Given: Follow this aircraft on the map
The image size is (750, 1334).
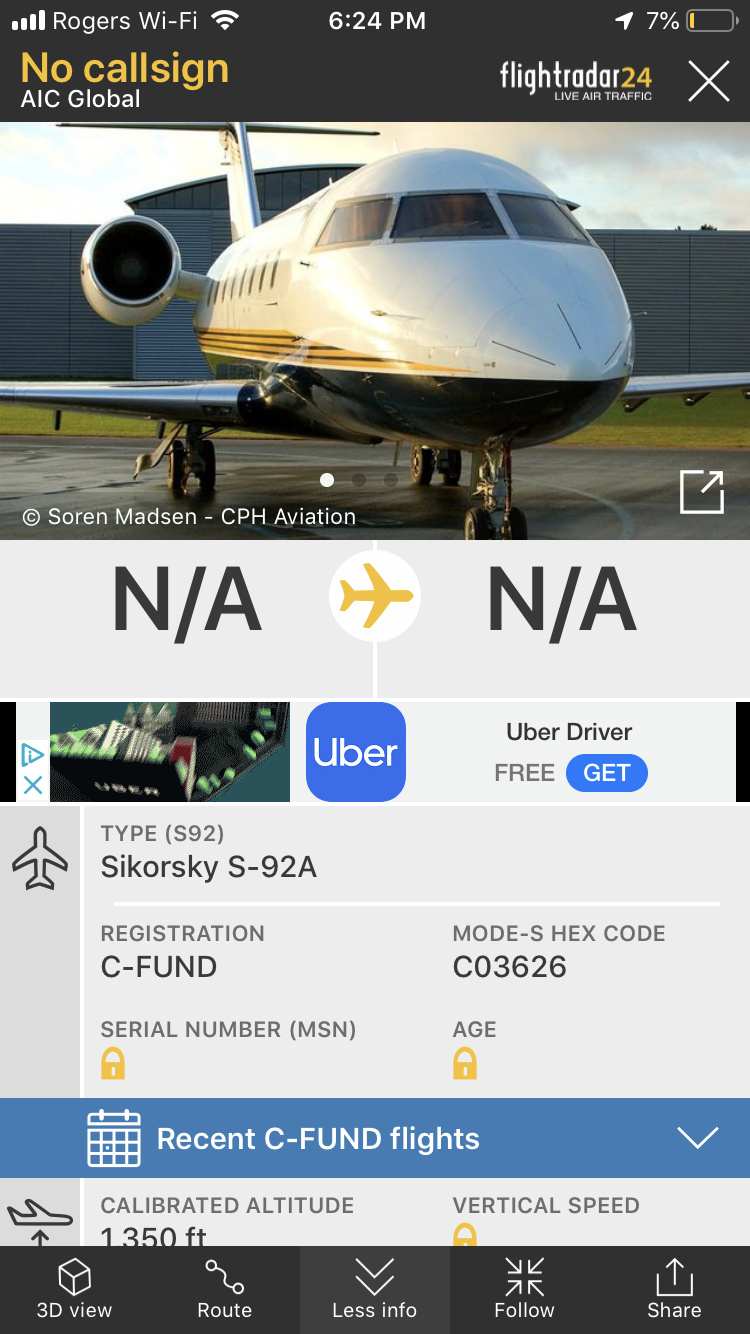Looking at the screenshot, I should tap(524, 1289).
